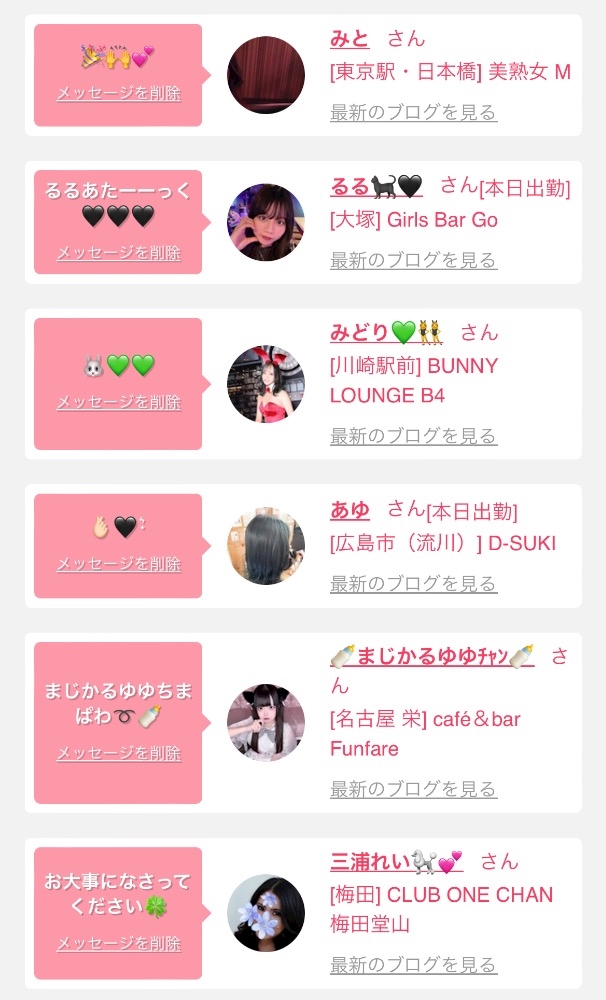
Task: Tap るる's profile photo
Action: tap(266, 223)
